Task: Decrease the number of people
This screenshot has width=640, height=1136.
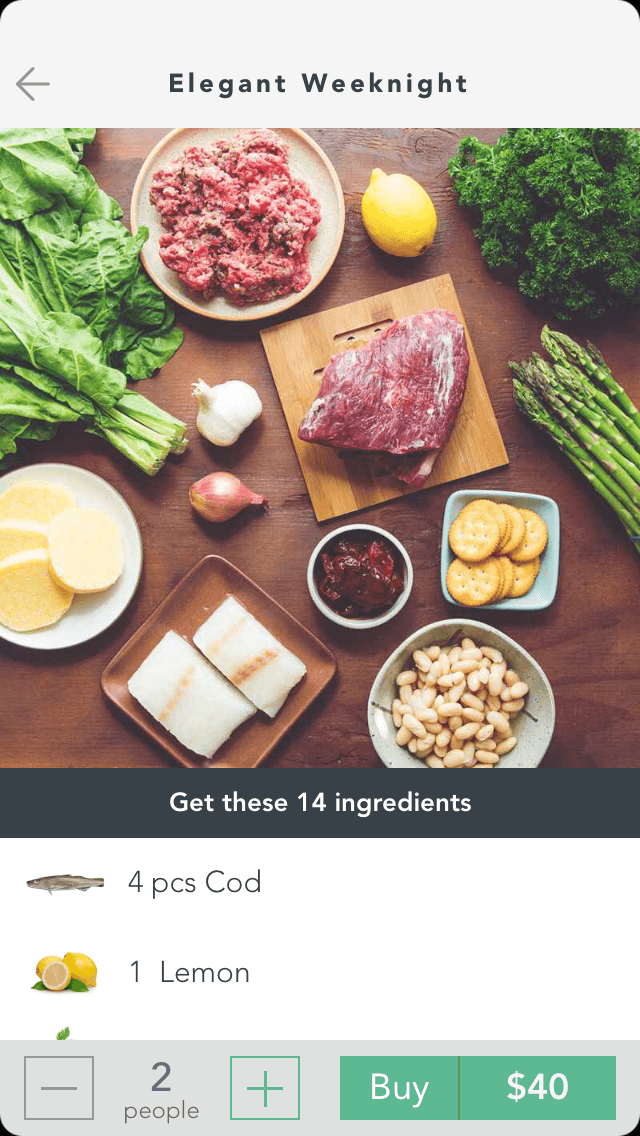Action: tap(59, 1087)
